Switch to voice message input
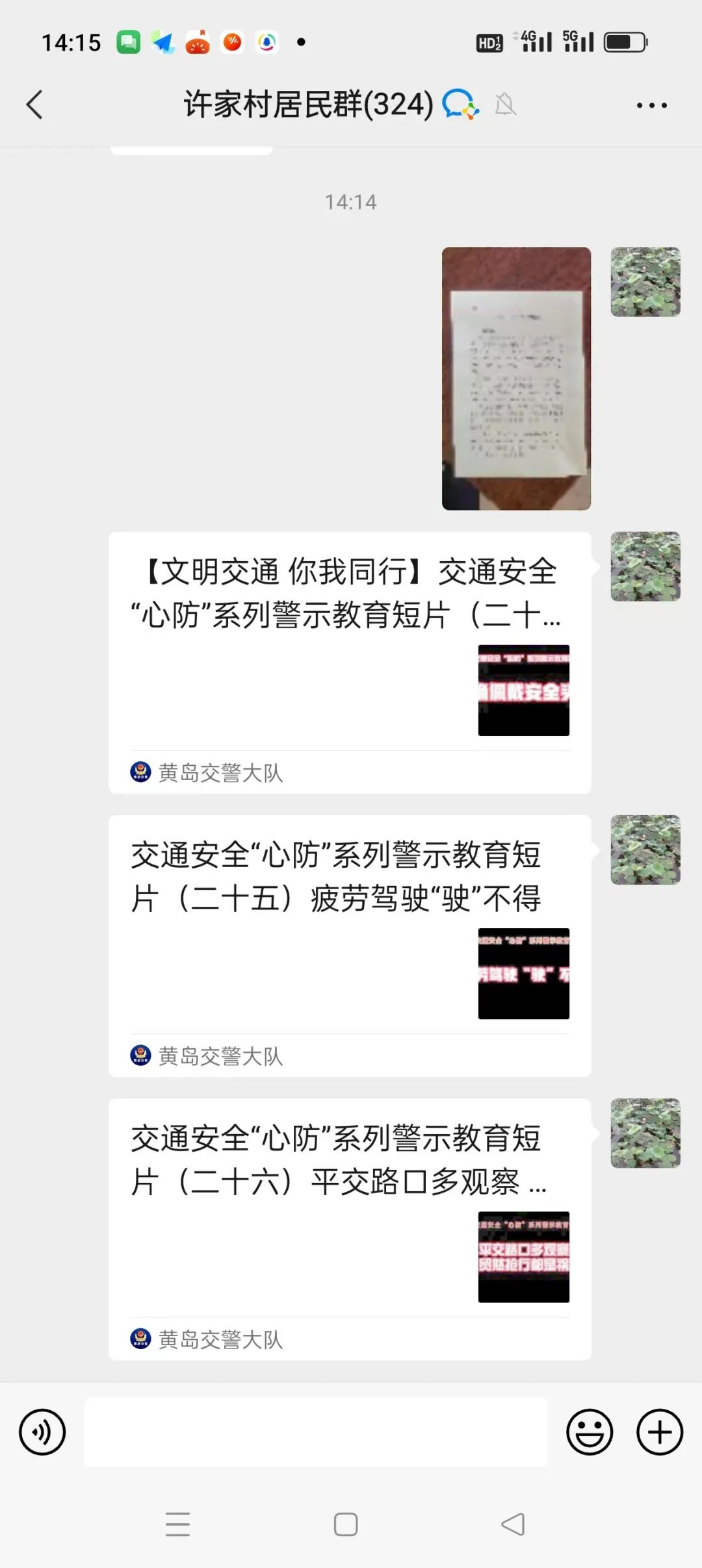The height and width of the screenshot is (1568, 702). [42, 1432]
